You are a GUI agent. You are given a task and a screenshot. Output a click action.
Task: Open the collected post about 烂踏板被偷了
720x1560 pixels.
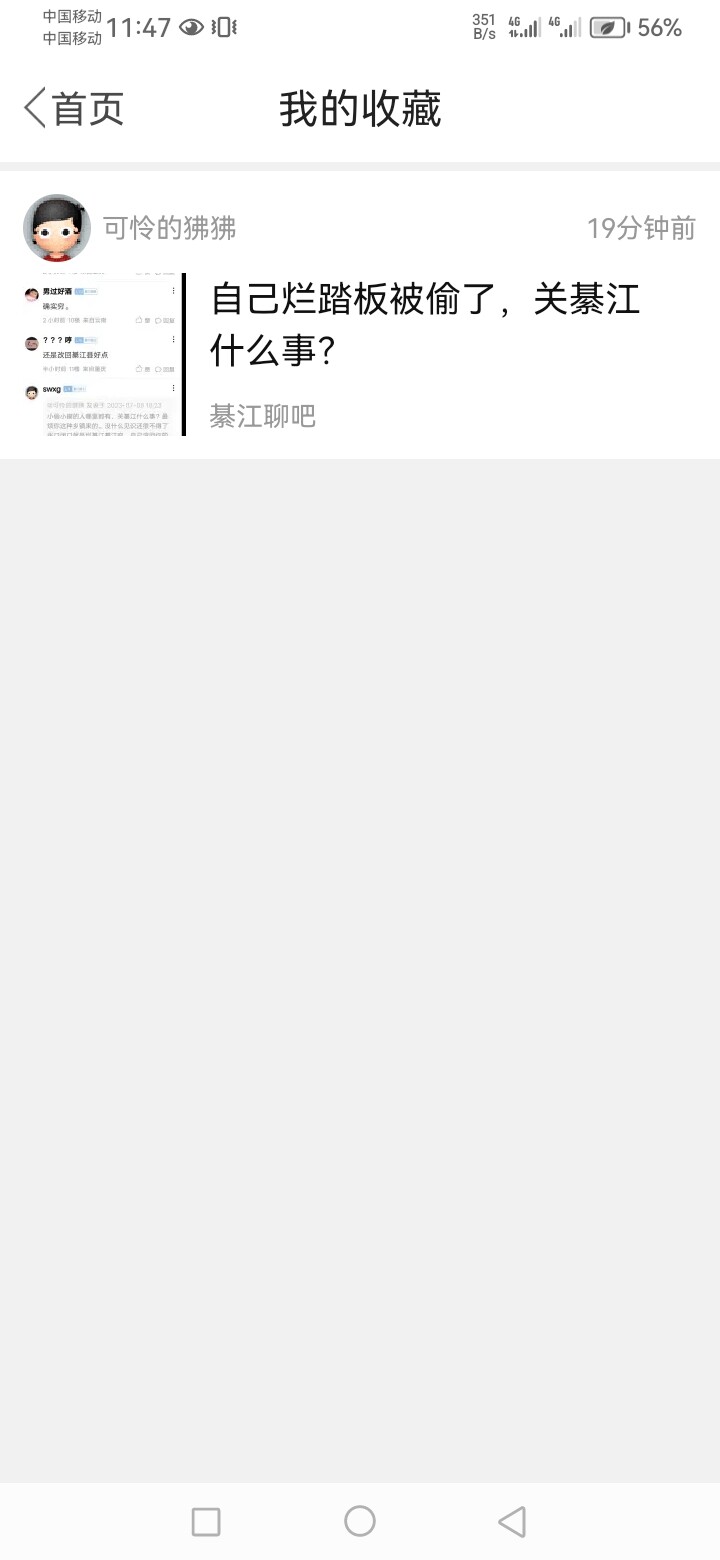[x=425, y=324]
